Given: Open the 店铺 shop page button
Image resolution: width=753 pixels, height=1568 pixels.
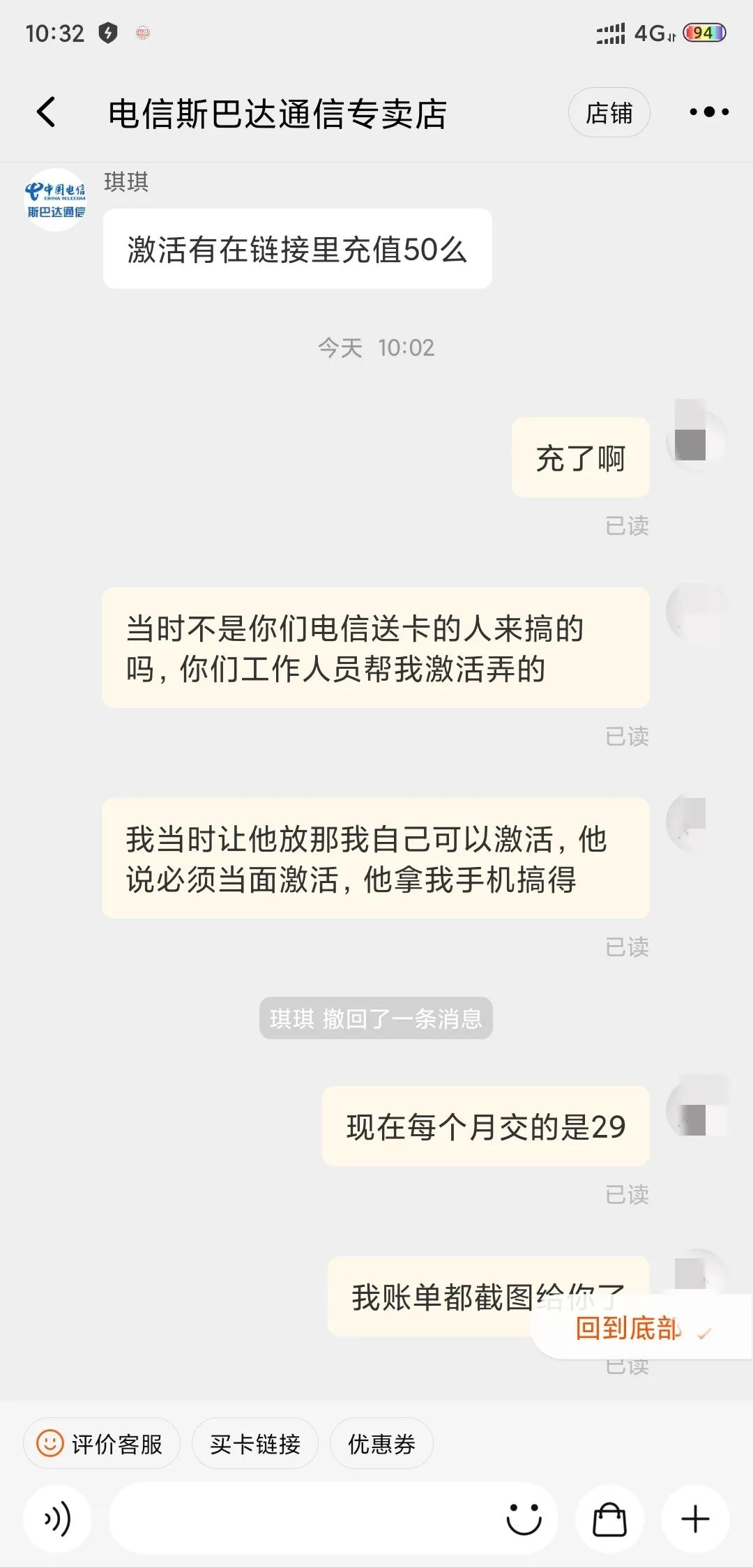Looking at the screenshot, I should [609, 112].
